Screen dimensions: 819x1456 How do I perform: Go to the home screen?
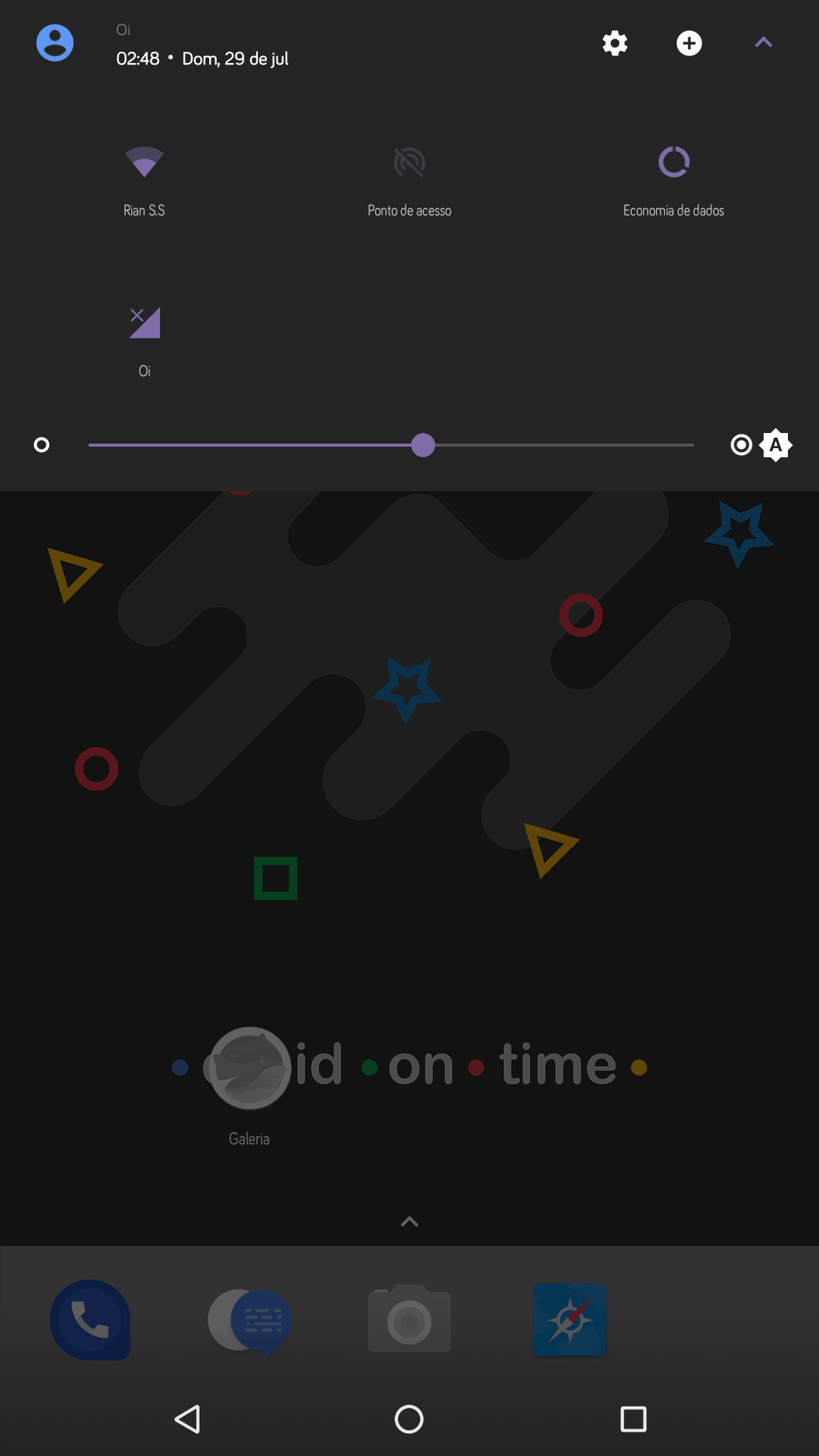(x=409, y=1419)
